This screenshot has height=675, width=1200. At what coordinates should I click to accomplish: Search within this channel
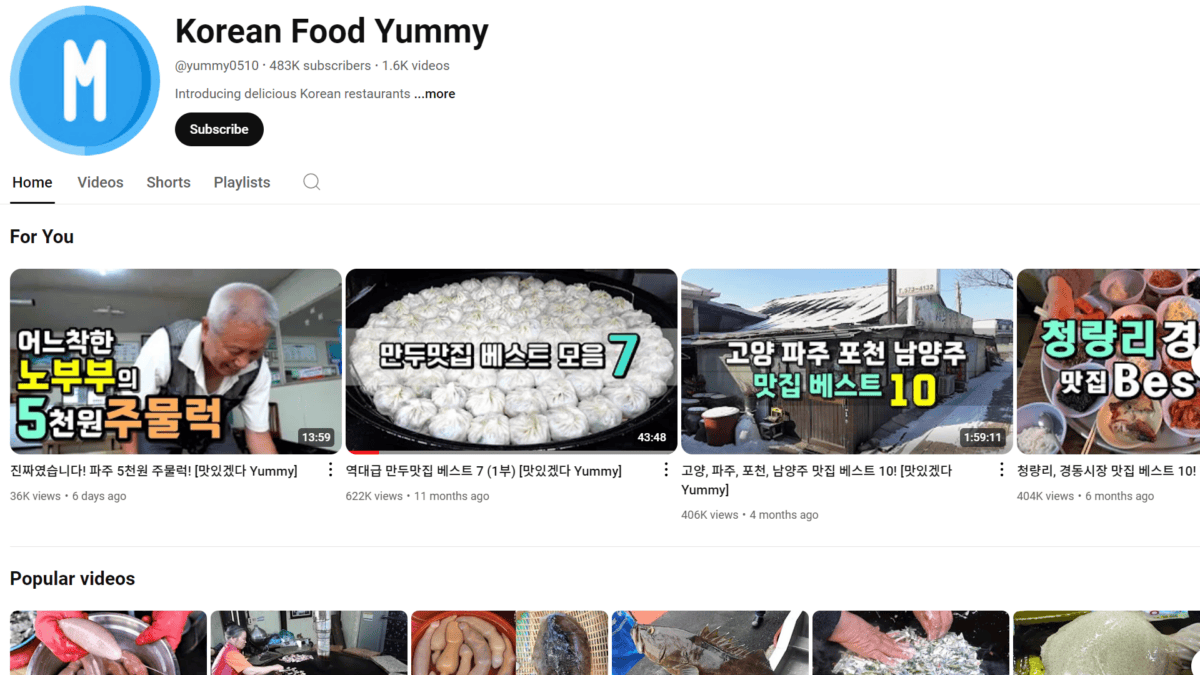(x=312, y=182)
